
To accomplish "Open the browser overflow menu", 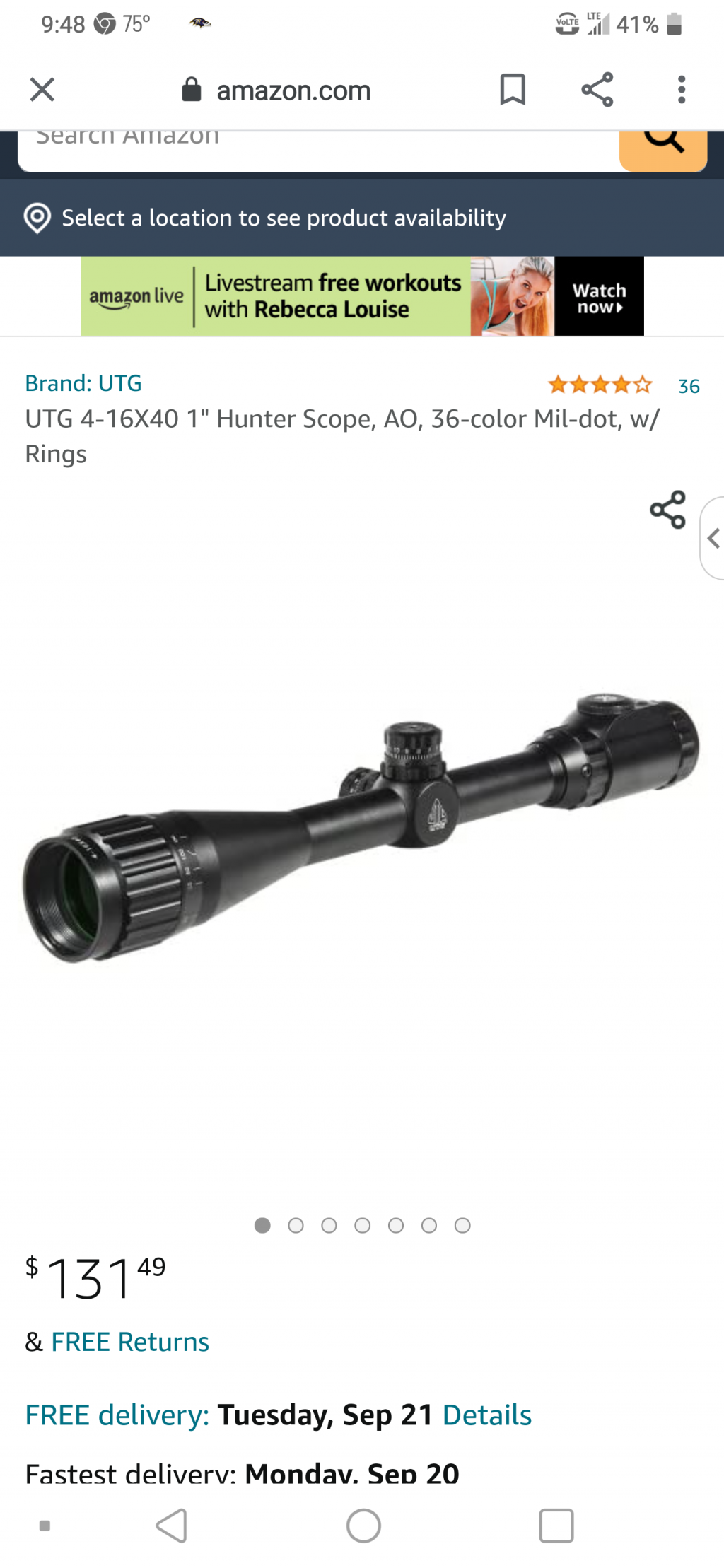I will click(682, 90).
